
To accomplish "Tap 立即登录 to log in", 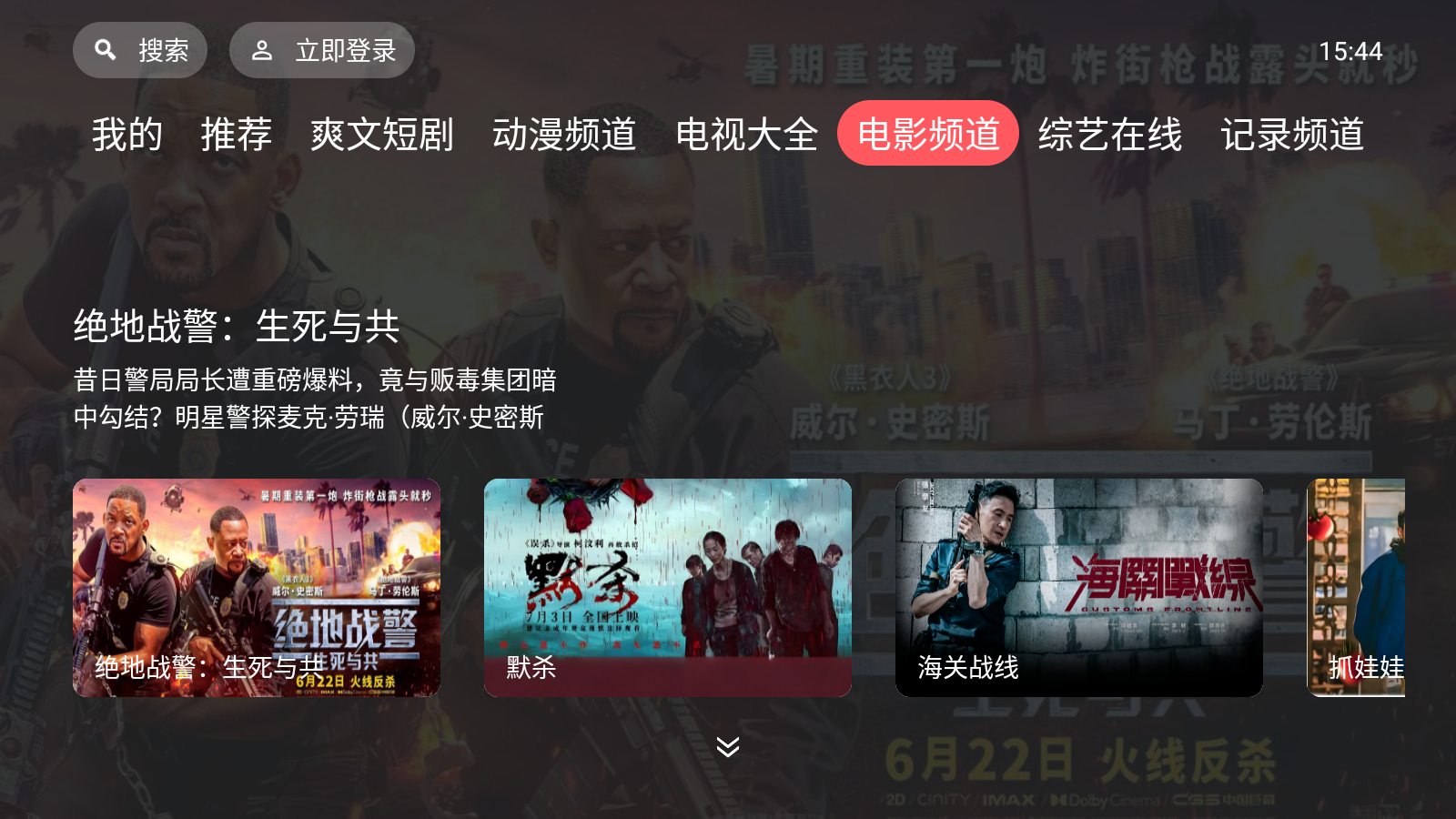I will click(322, 50).
